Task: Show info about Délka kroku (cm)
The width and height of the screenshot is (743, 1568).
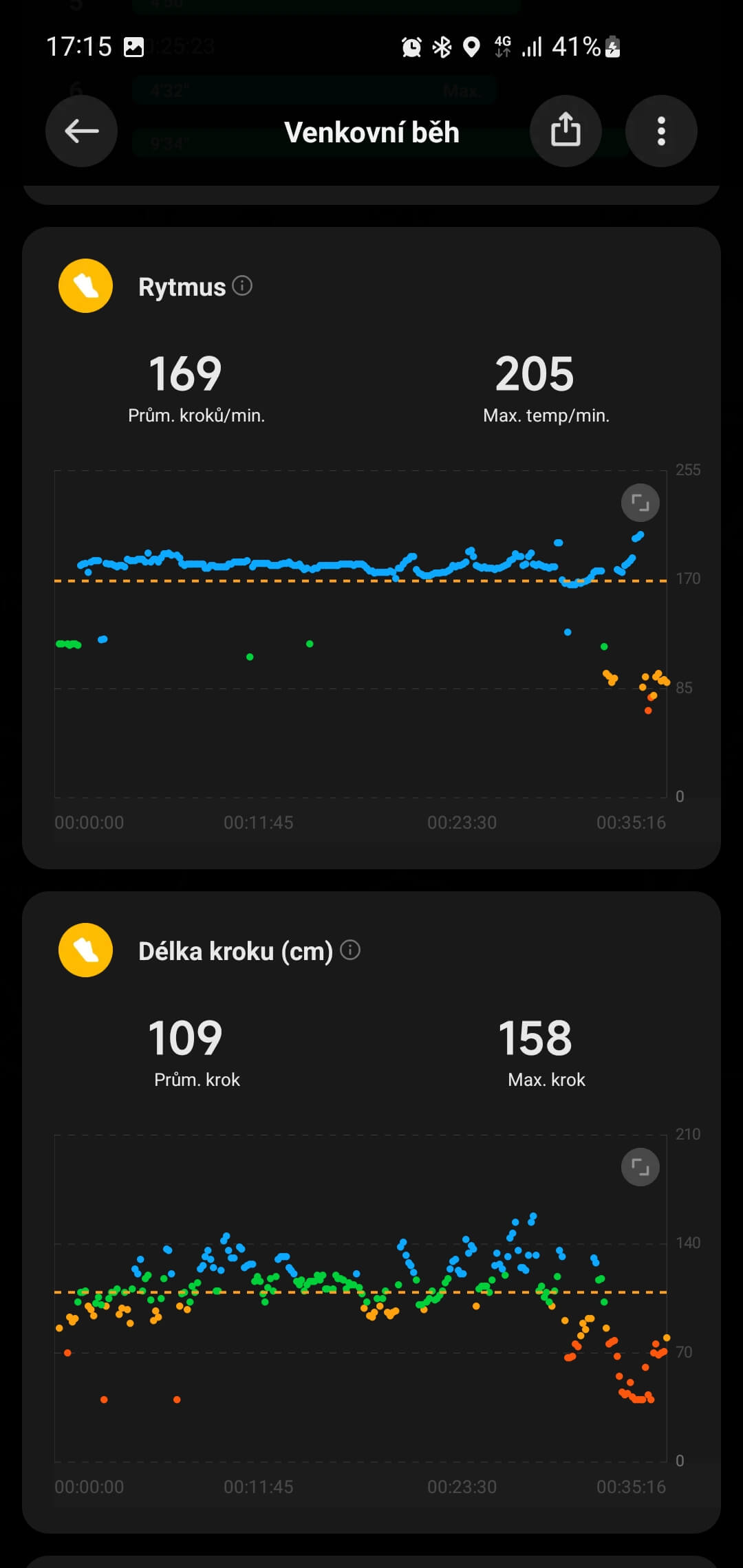Action: (350, 950)
